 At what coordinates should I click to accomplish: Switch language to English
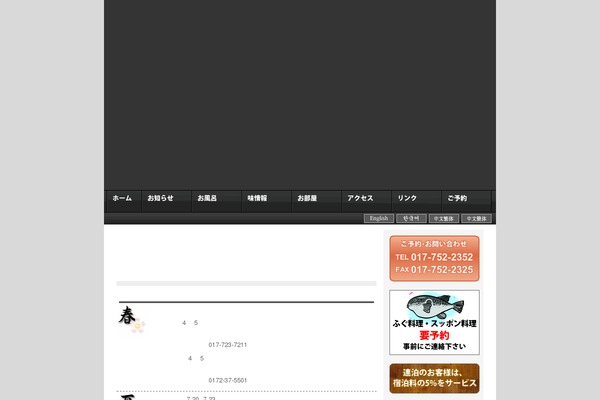[379, 218]
